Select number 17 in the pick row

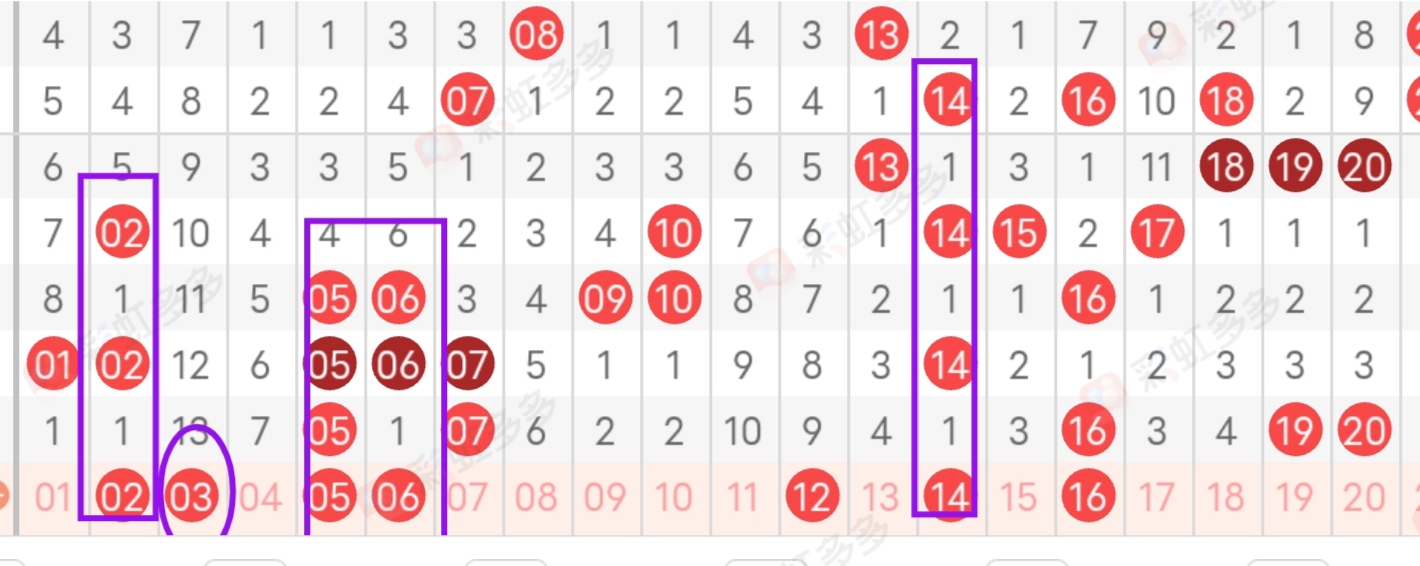1157,497
